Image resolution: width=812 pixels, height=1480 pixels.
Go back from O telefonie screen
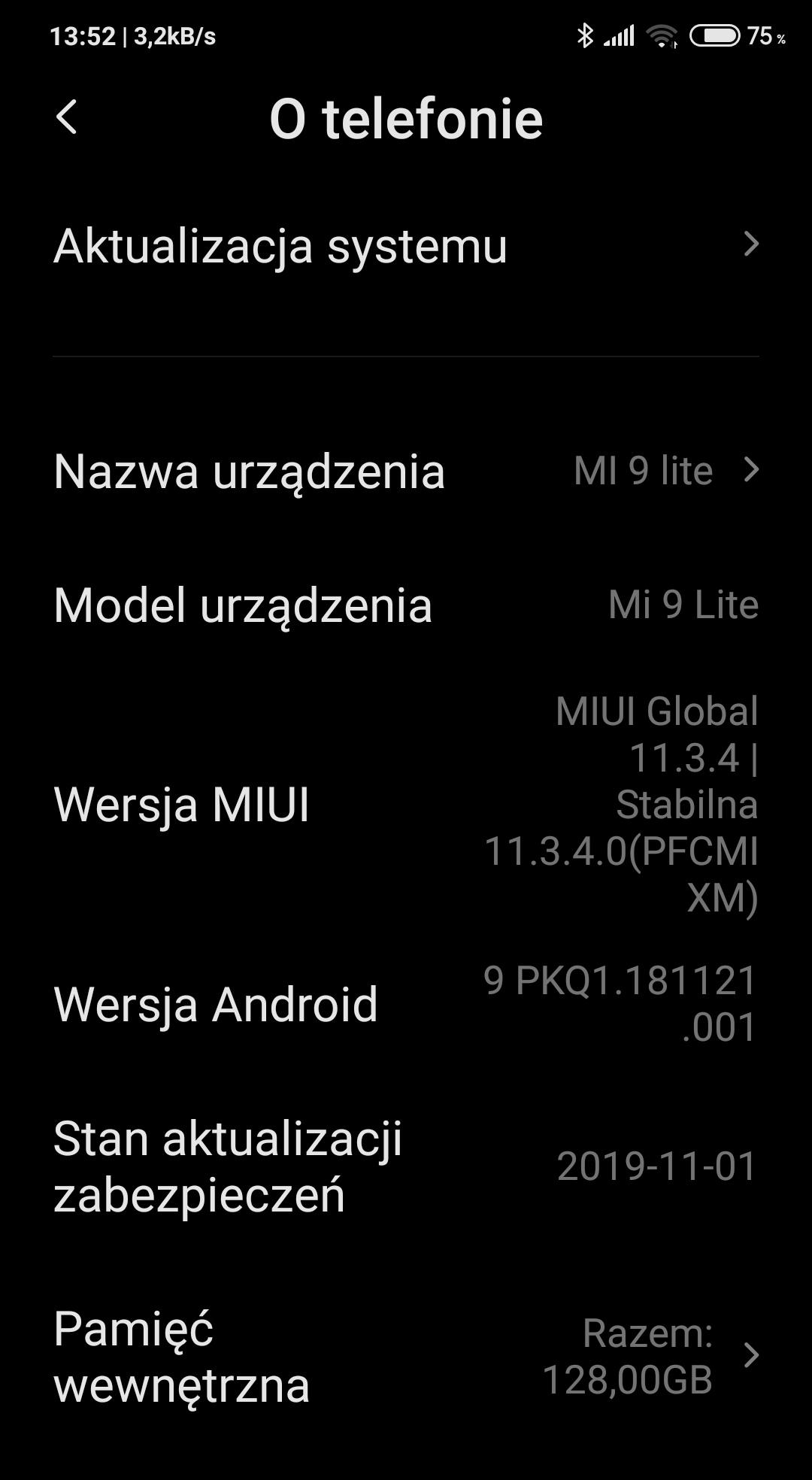coord(67,118)
